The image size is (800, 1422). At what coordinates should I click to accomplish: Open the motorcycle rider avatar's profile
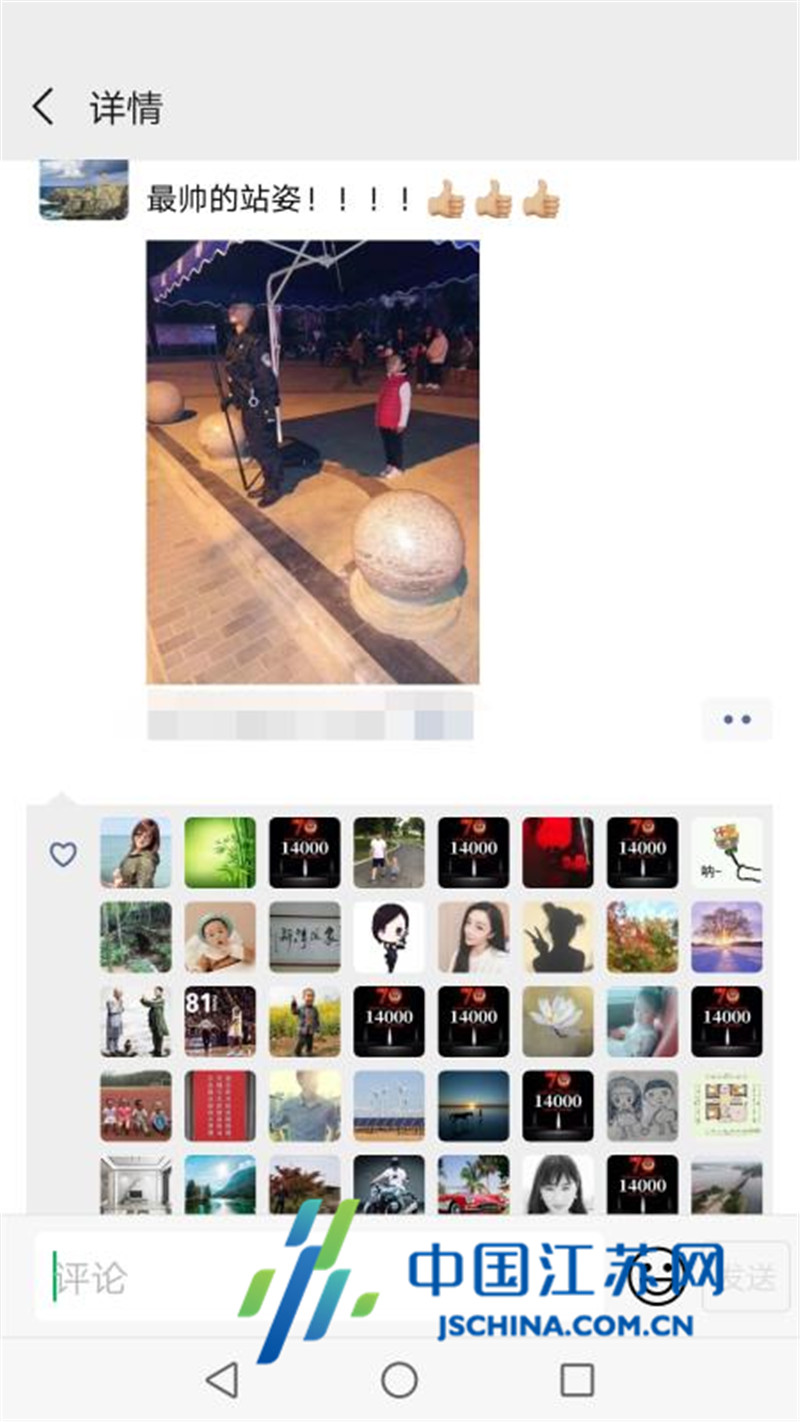pyautogui.click(x=389, y=1186)
